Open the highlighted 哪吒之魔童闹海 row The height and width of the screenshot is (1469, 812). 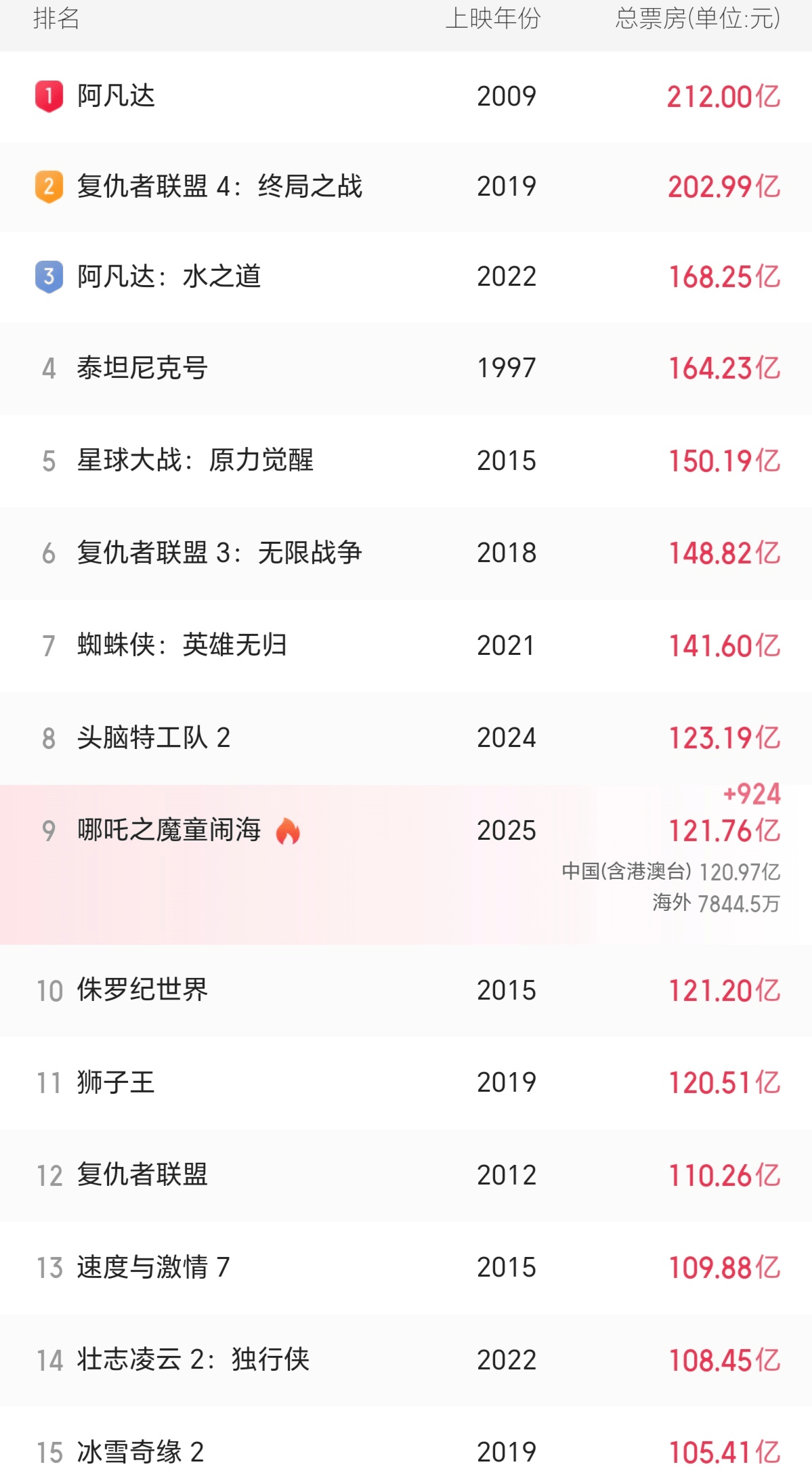[169, 830]
